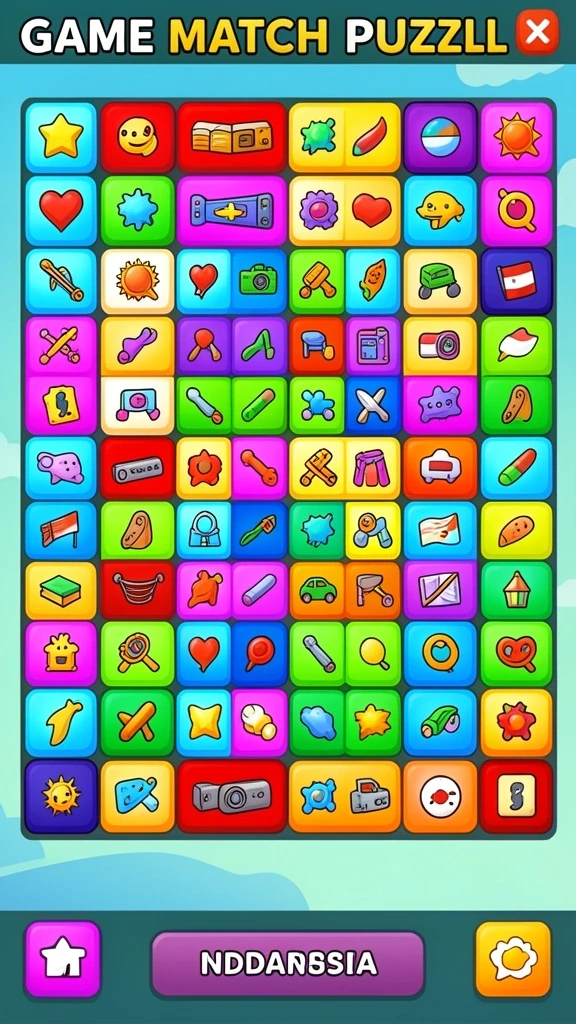576x1024 pixels.
Task: Select the red-and-white flag on navy tile
Action: point(516,280)
